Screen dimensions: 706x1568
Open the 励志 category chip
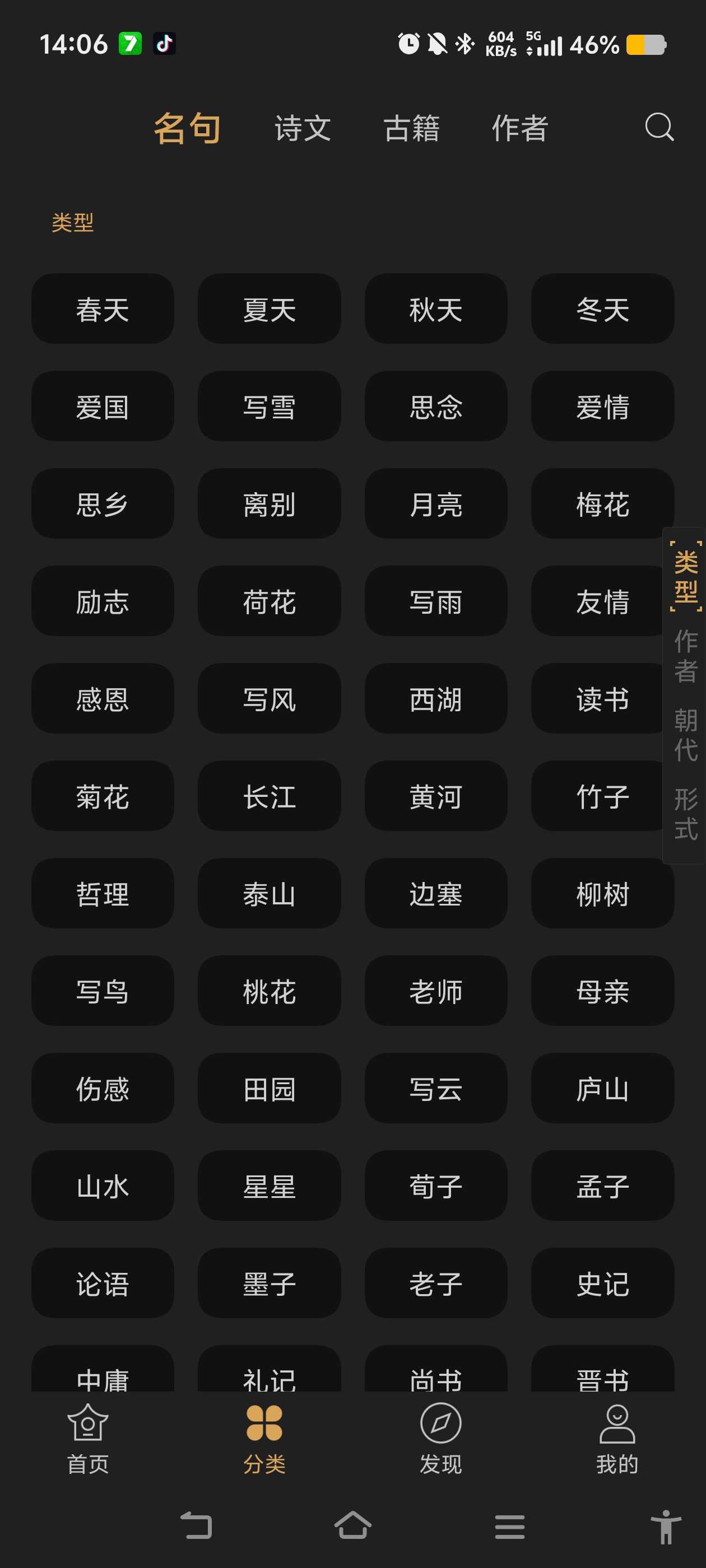click(x=103, y=601)
